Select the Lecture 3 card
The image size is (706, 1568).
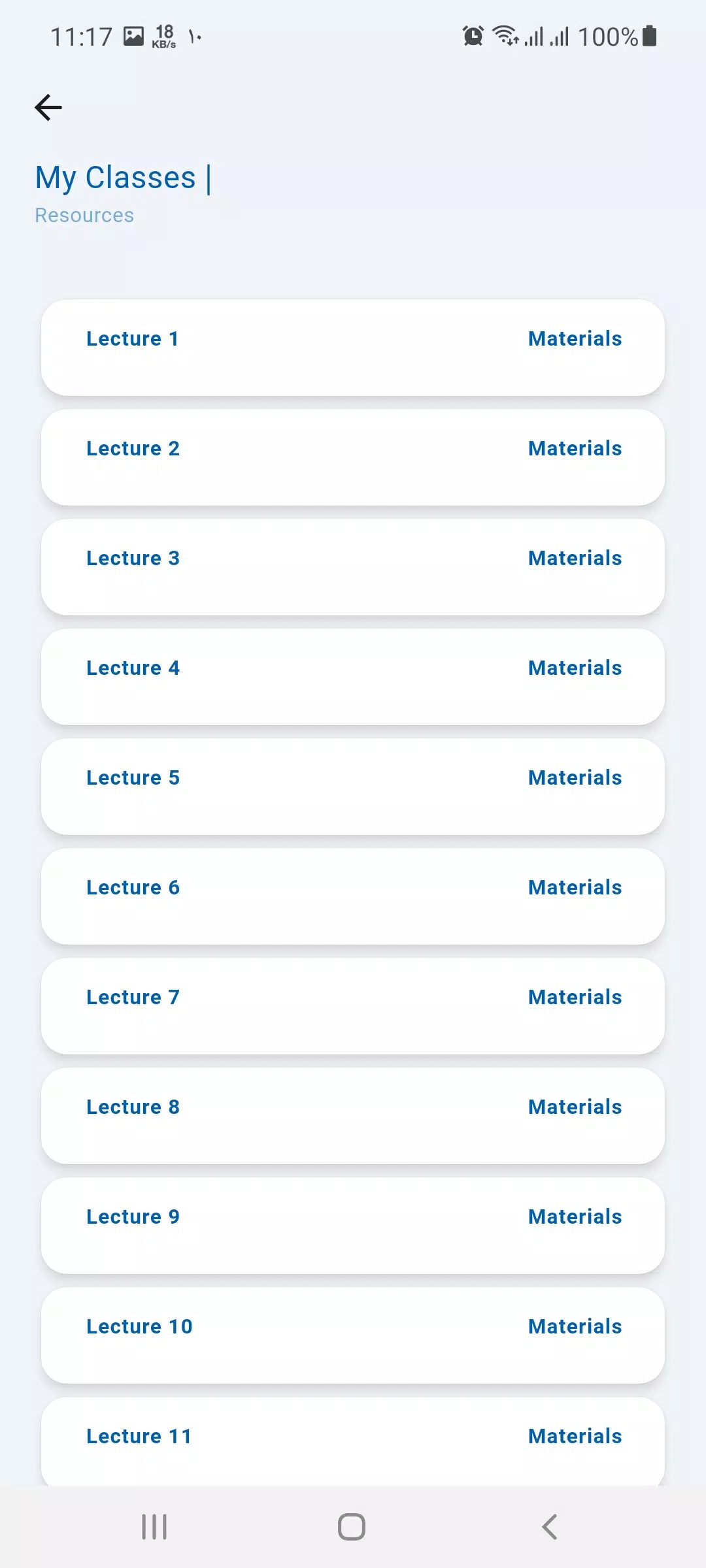(x=353, y=567)
